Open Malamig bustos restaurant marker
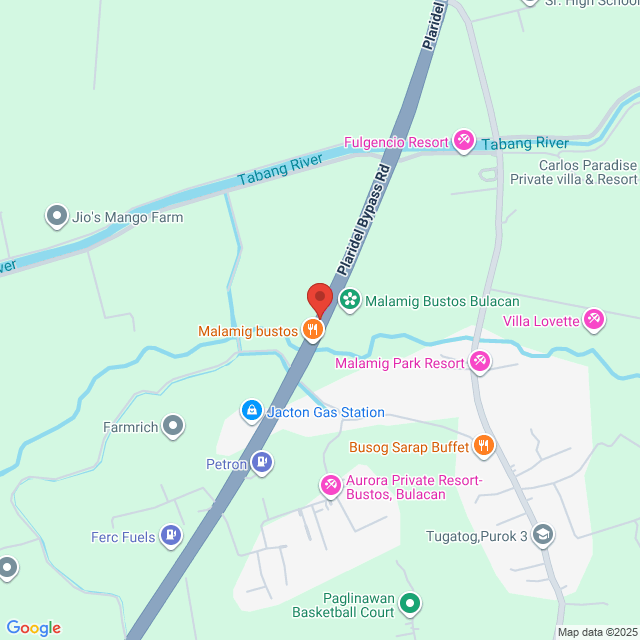Screen dimensions: 640x640 coord(312,330)
